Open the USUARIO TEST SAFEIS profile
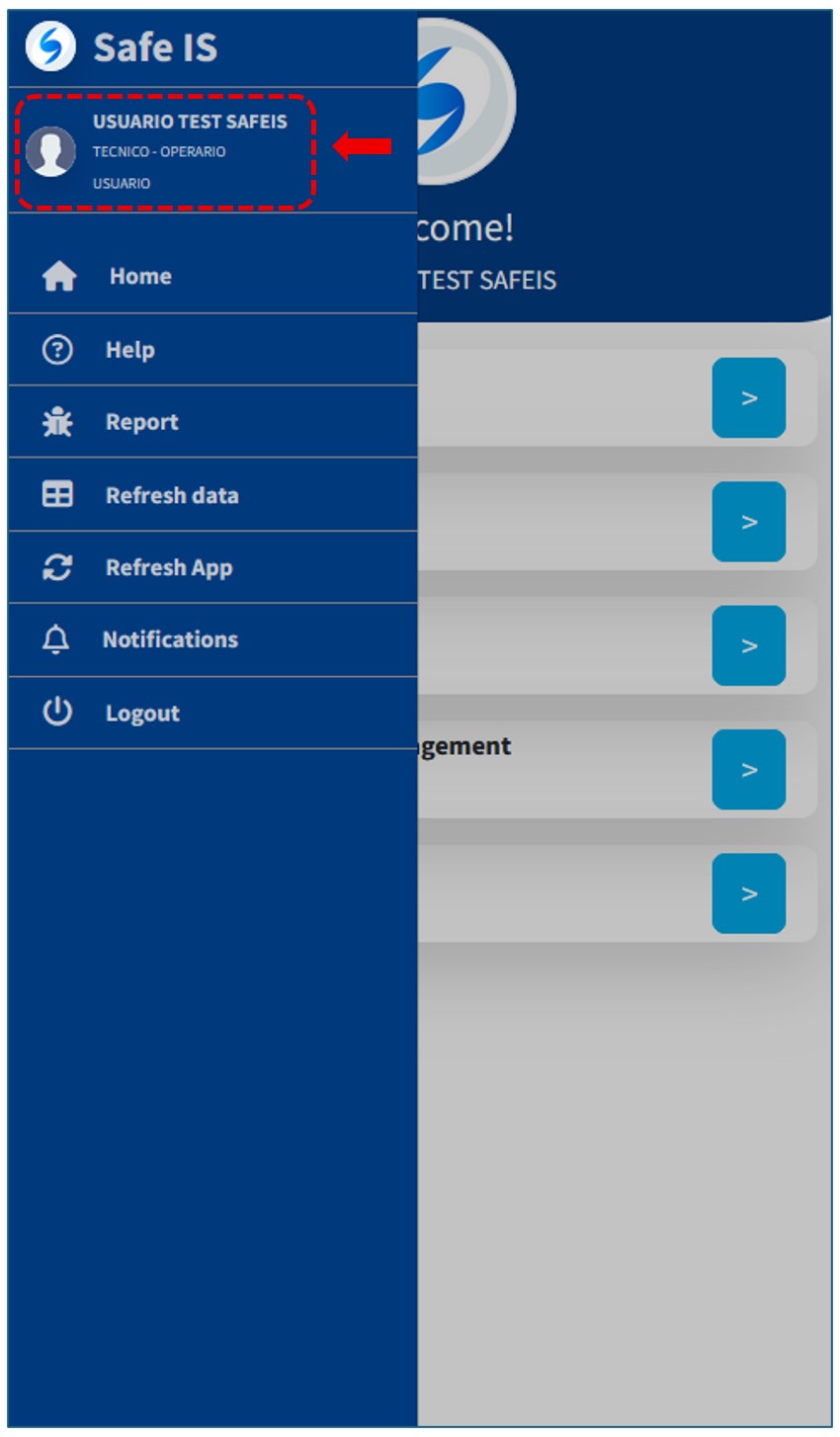The height and width of the screenshot is (1437, 840). point(165,151)
